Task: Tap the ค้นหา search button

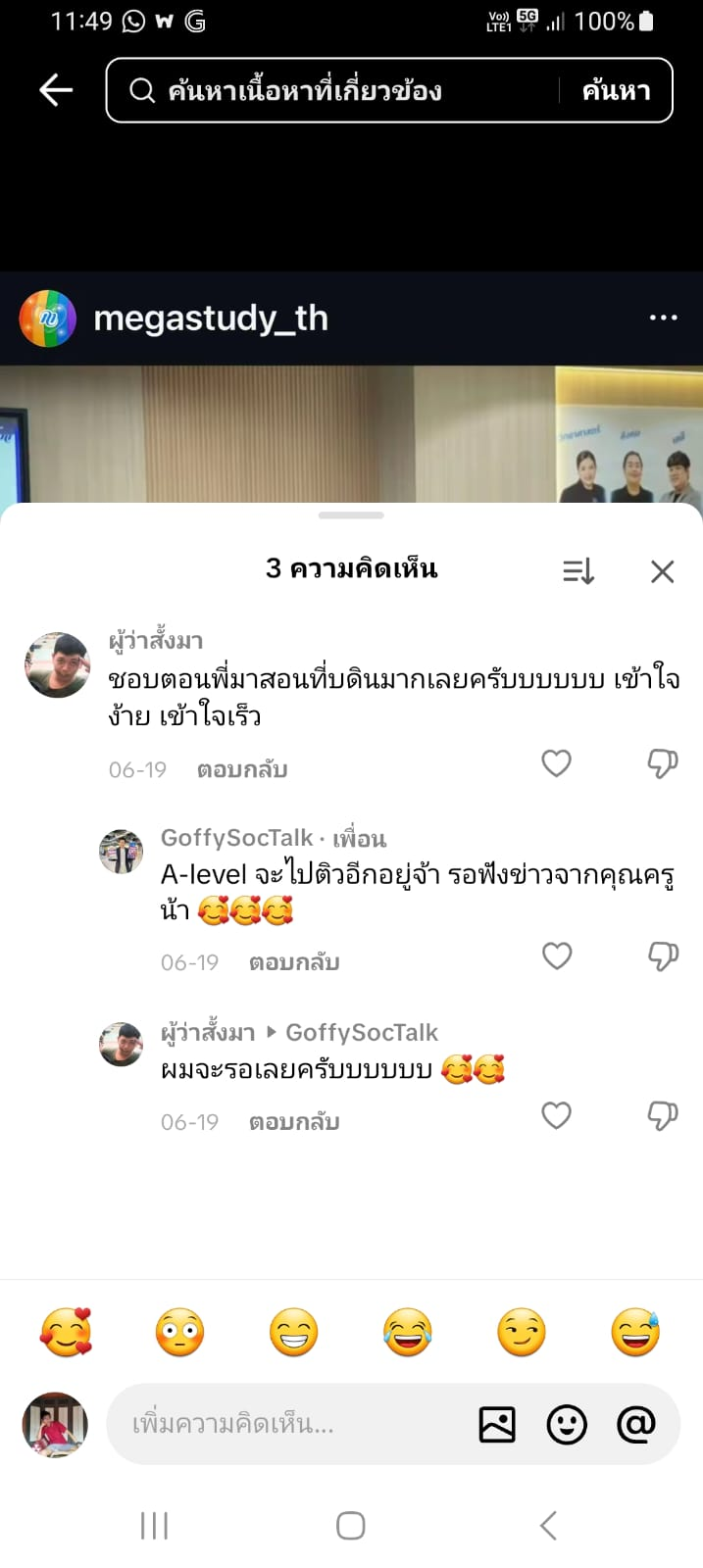Action: coord(616,90)
